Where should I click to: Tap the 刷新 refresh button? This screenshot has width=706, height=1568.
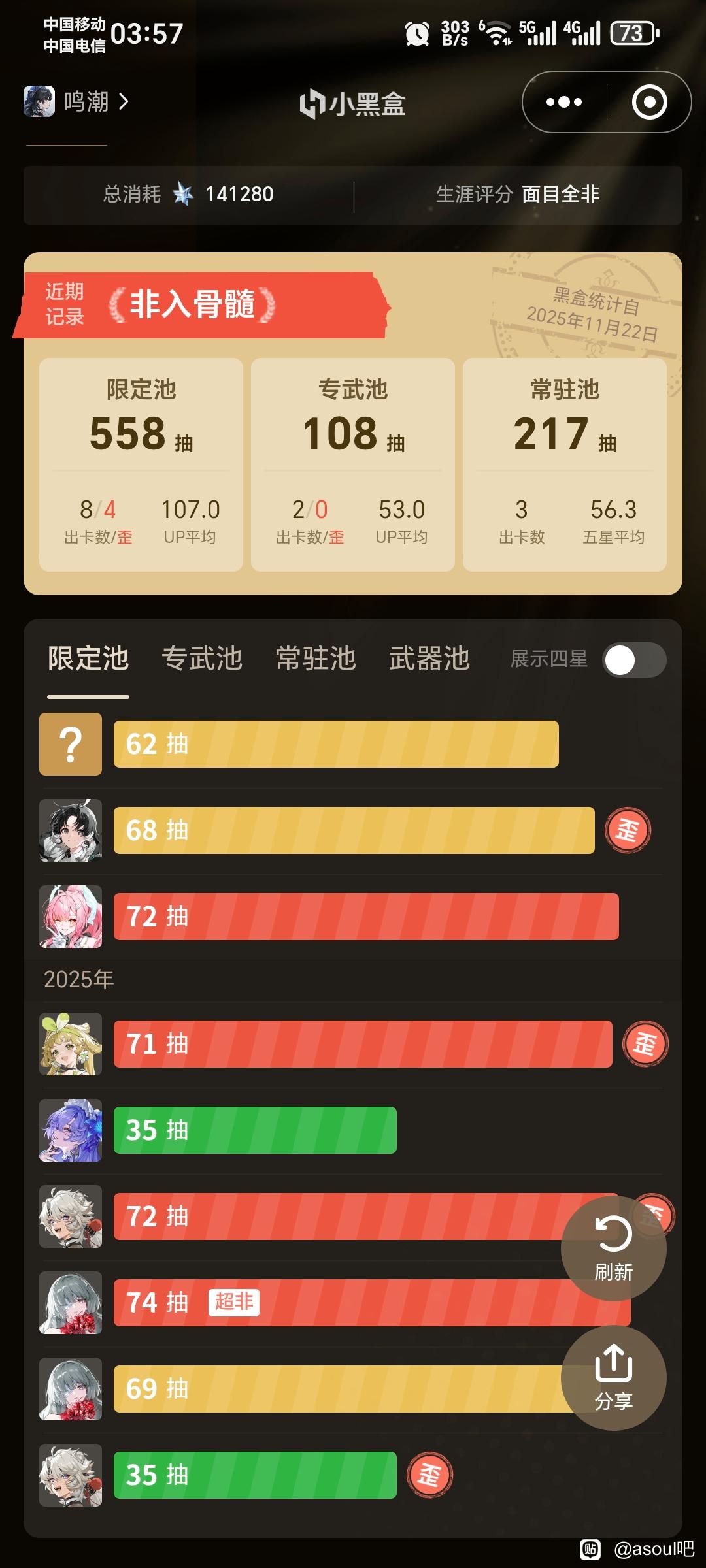click(614, 1249)
